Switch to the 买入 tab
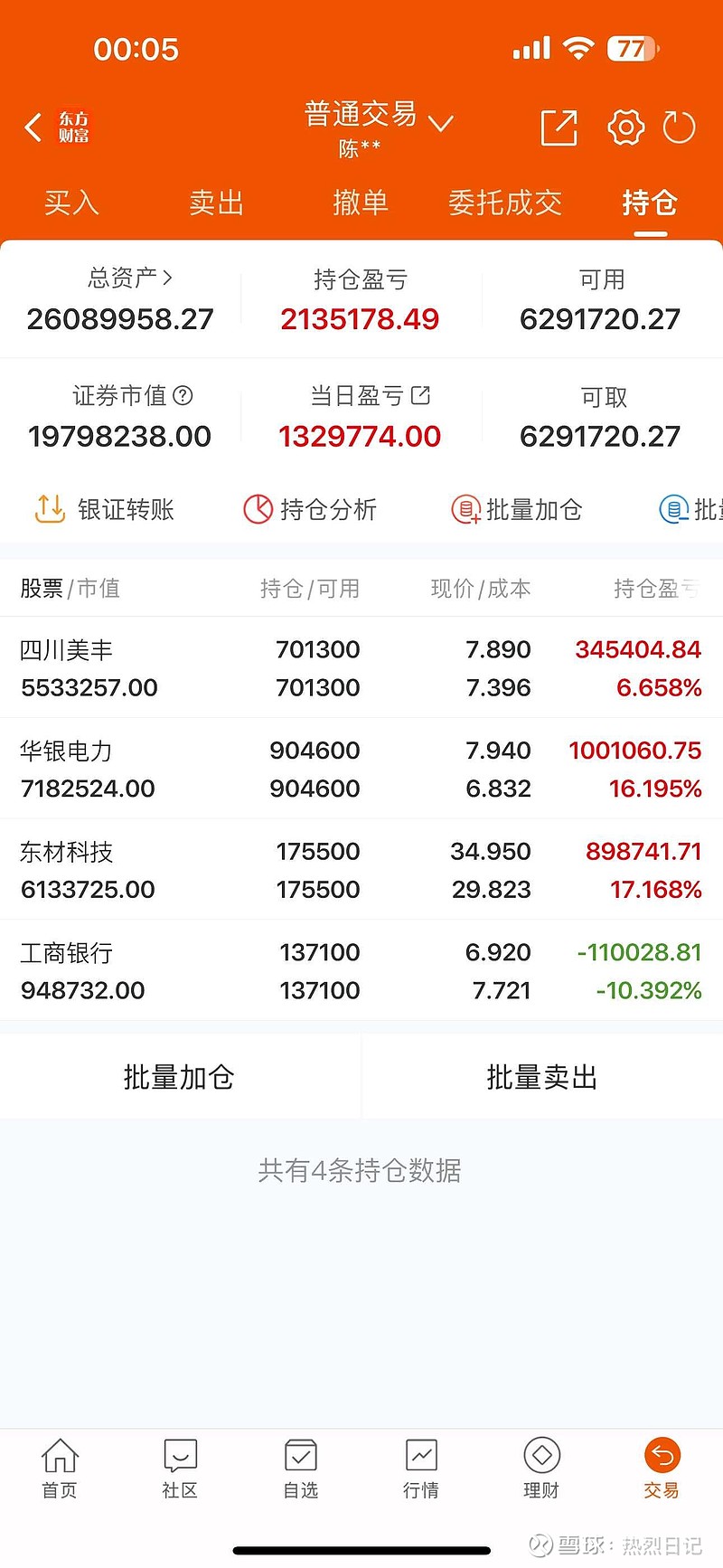Image resolution: width=723 pixels, height=1568 pixels. 71,203
